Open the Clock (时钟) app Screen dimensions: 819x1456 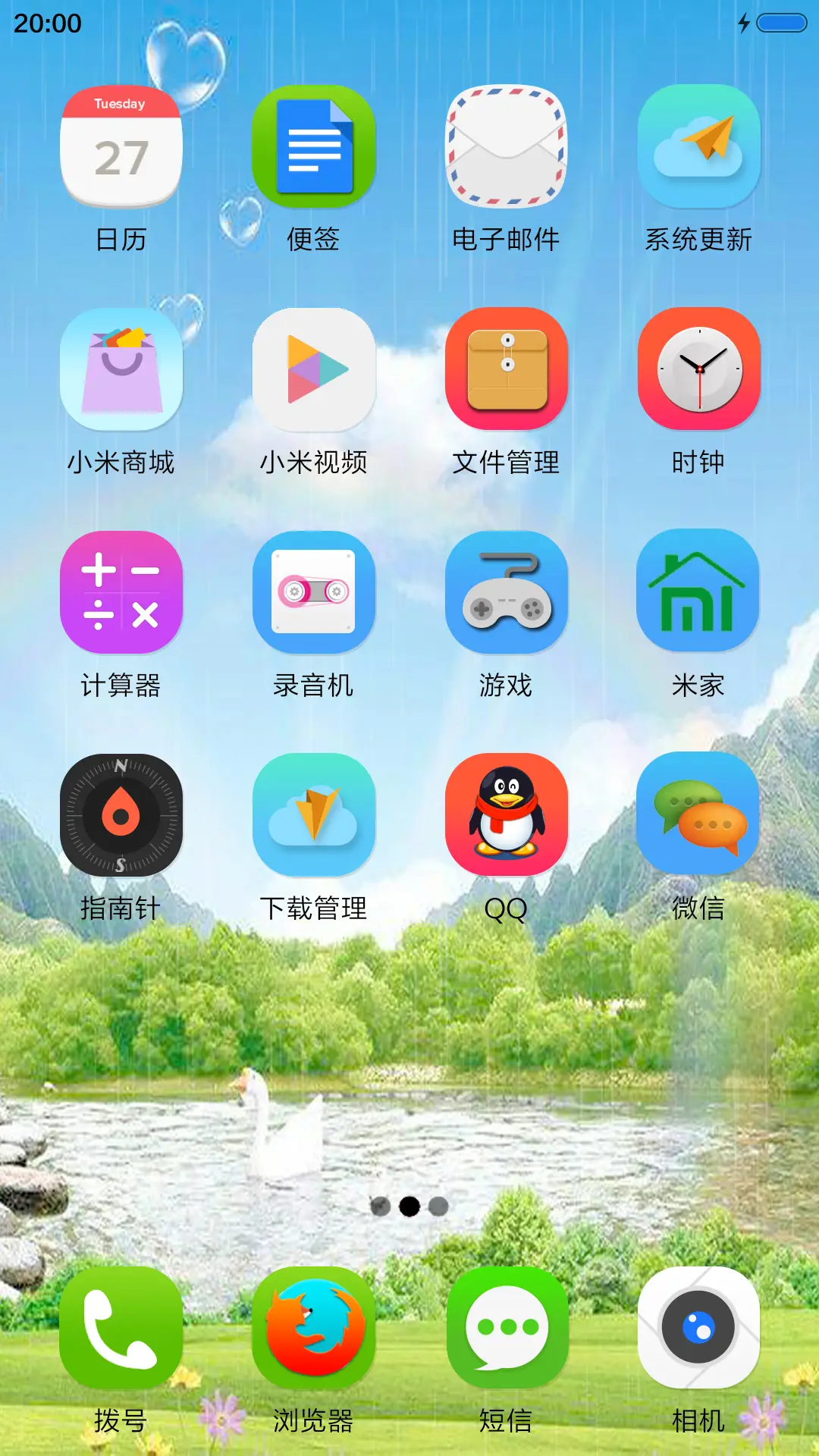point(699,369)
